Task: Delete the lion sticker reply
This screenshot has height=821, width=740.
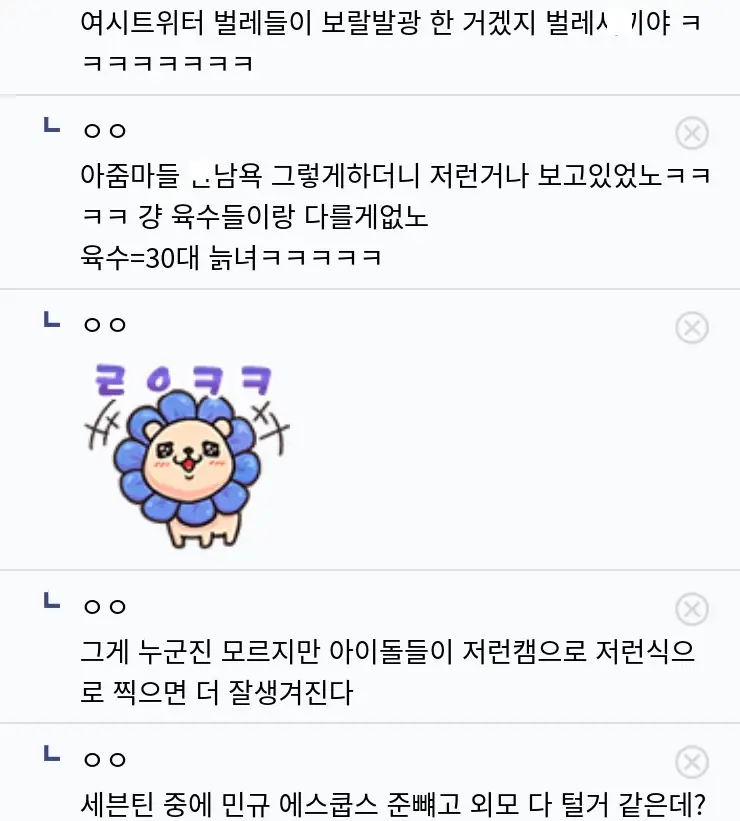Action: 692,327
